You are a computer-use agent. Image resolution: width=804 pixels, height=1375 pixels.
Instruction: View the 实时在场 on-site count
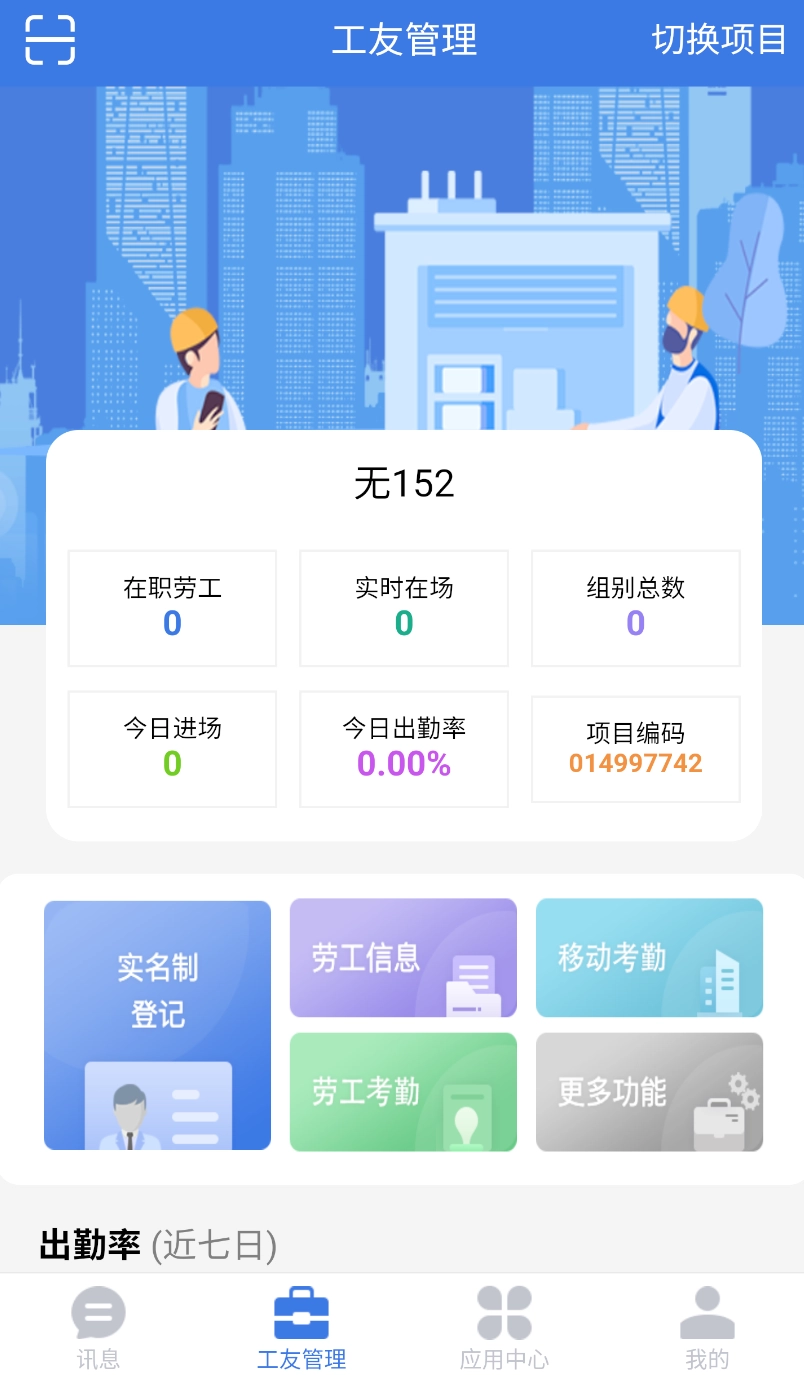pyautogui.click(x=403, y=608)
